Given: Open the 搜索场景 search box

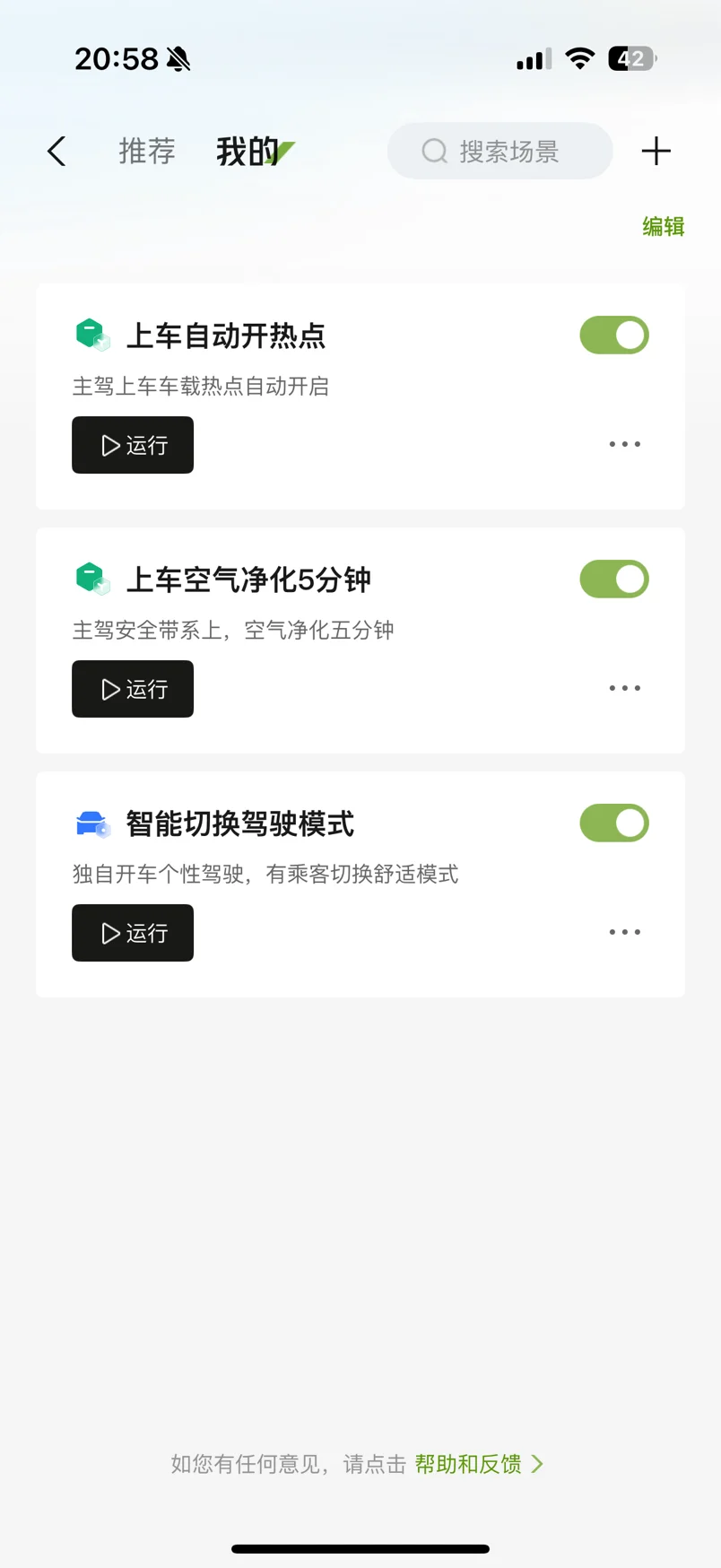Looking at the screenshot, I should coord(500,152).
